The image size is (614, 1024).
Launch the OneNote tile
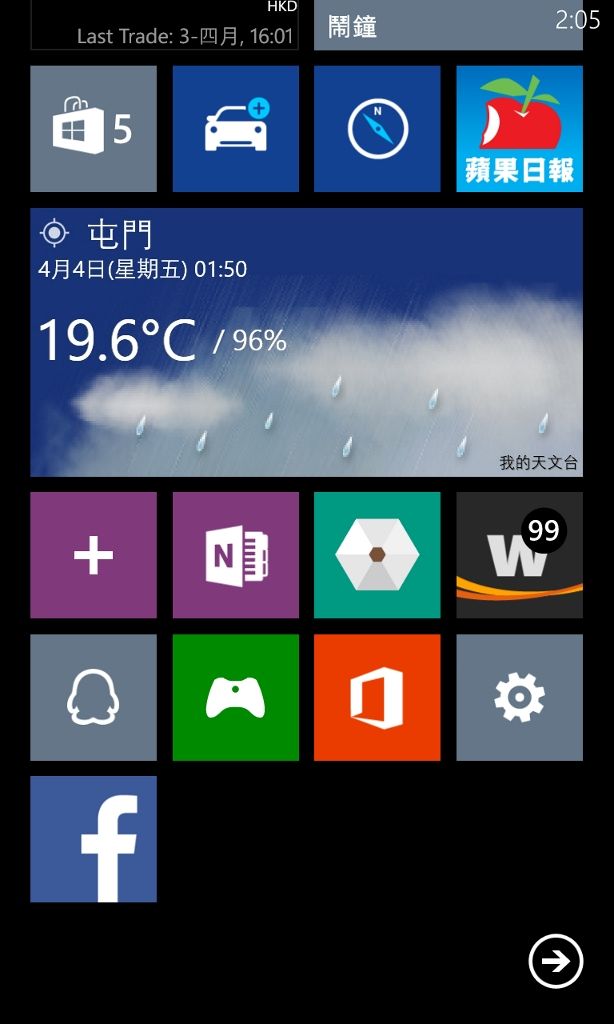(x=235, y=555)
